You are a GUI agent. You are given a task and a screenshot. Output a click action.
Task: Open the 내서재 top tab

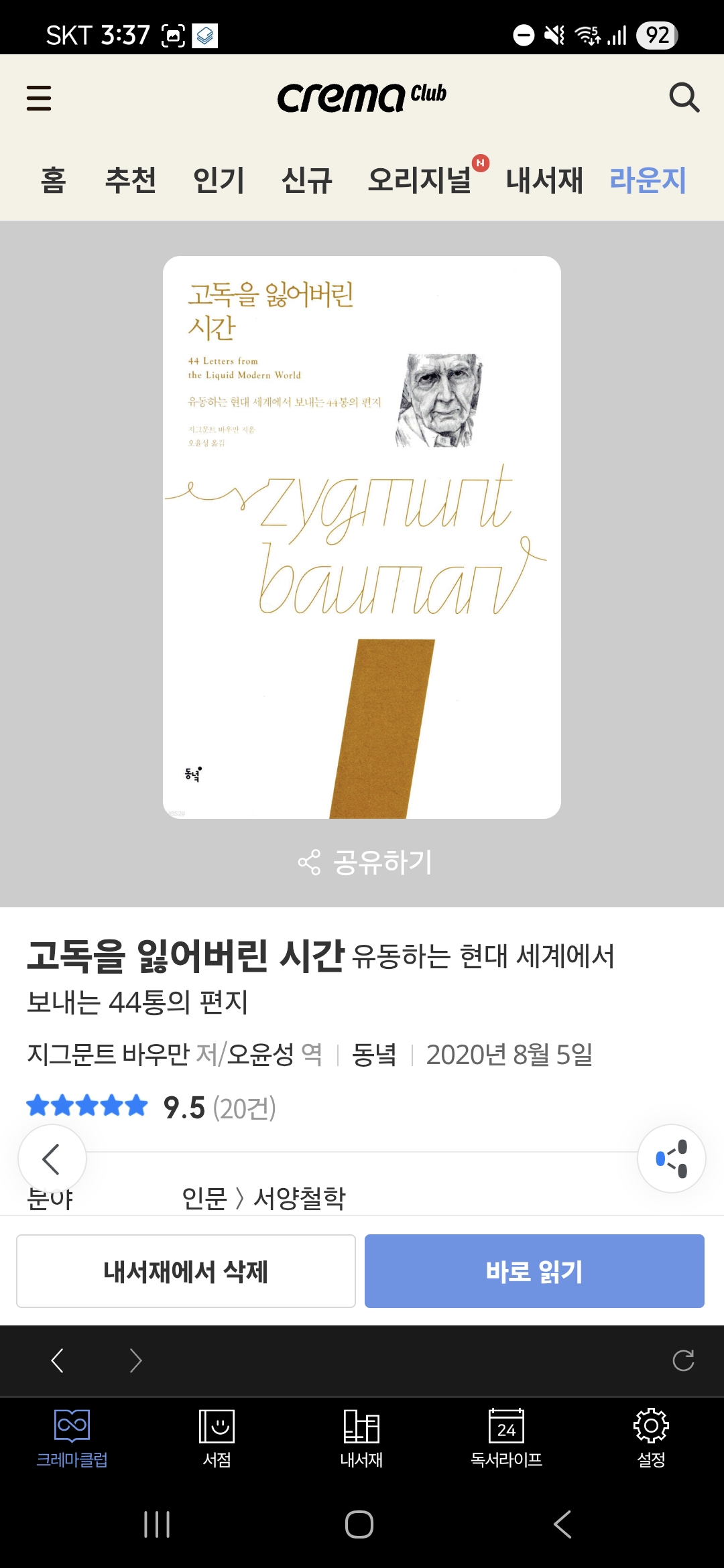pyautogui.click(x=544, y=180)
